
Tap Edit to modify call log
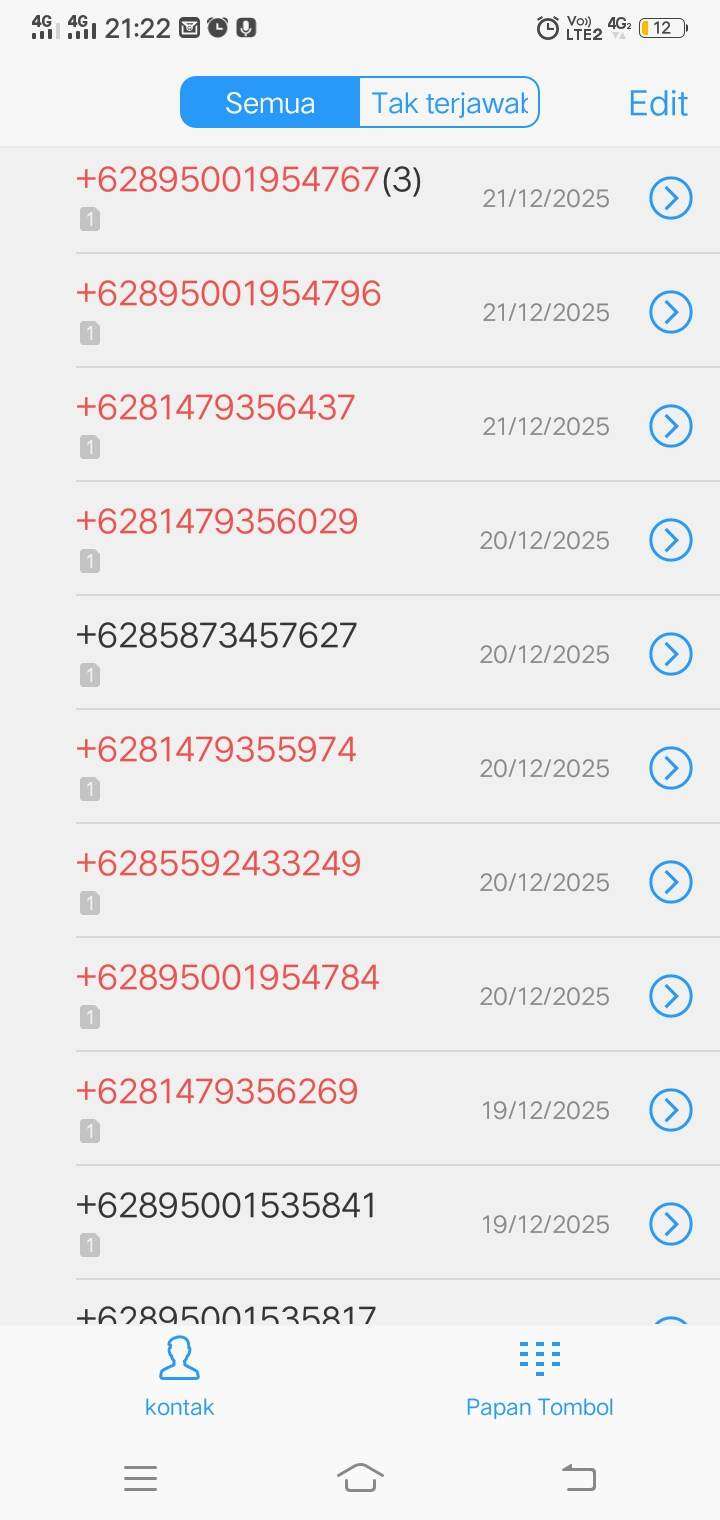(657, 103)
